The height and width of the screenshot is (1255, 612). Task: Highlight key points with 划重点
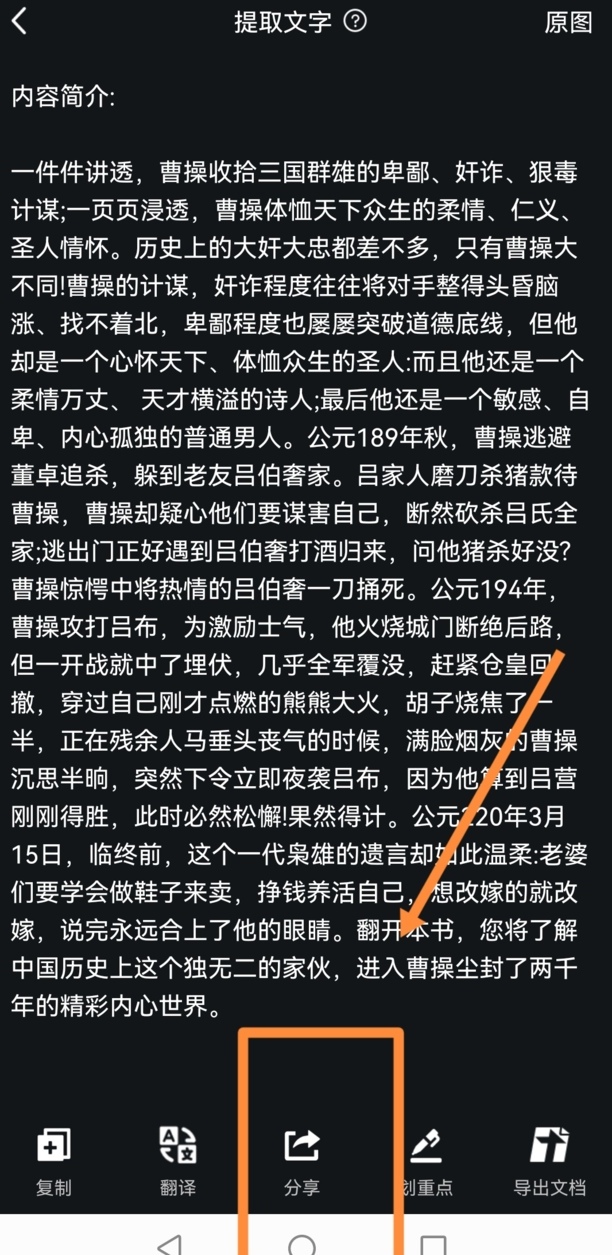click(426, 1161)
